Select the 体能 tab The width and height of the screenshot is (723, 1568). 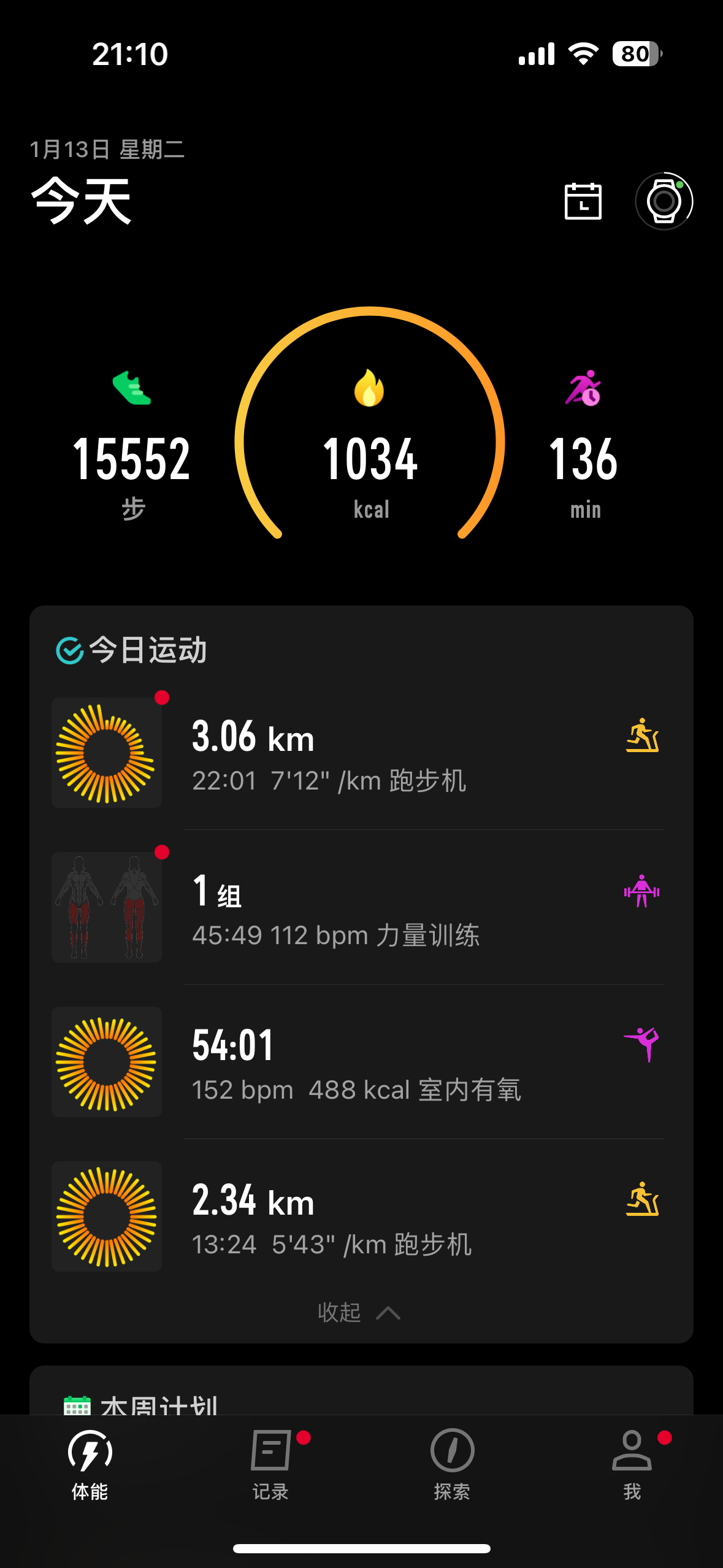pos(90,1464)
